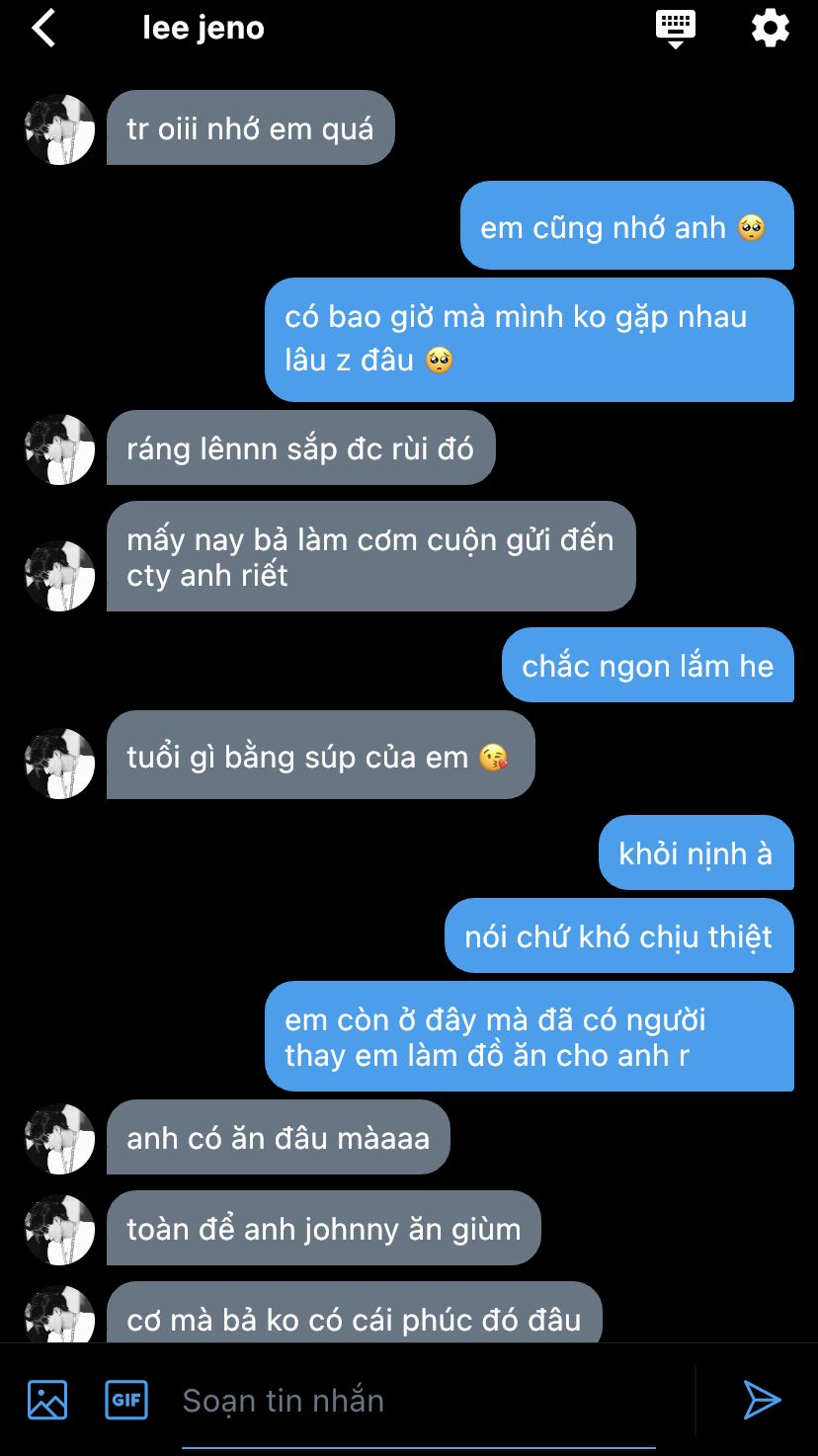Send the message with the arrow icon
The image size is (818, 1456).
tap(762, 1400)
